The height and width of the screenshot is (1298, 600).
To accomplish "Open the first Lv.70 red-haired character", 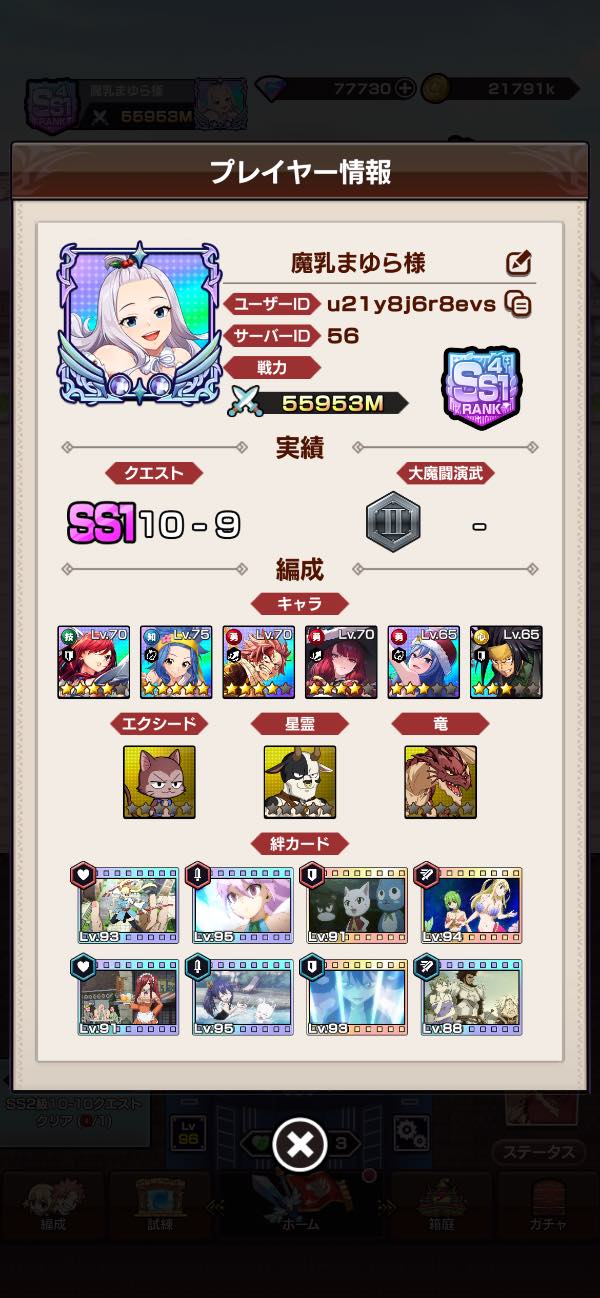I will tap(94, 662).
